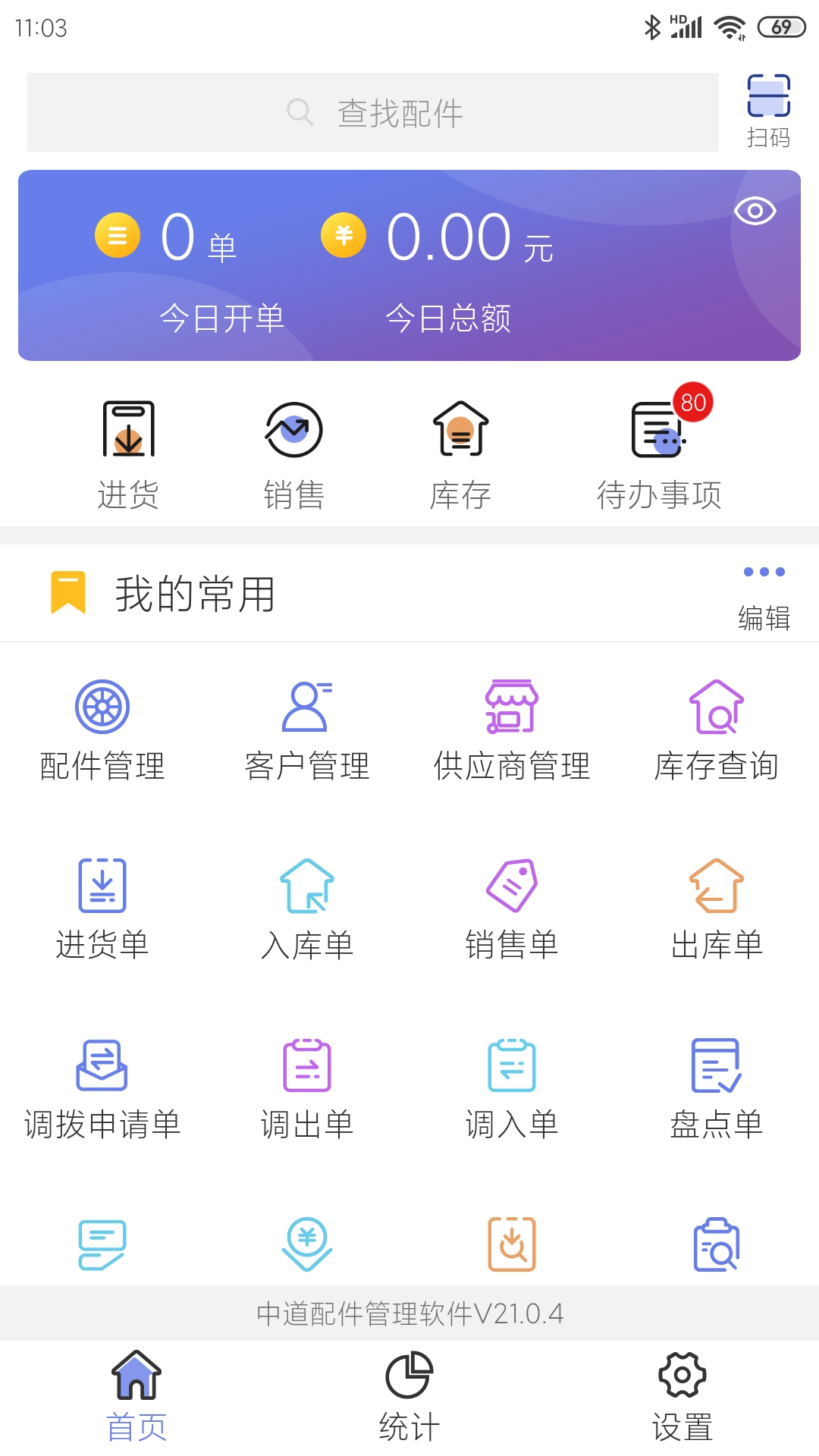Open 供应商管理

point(512,731)
